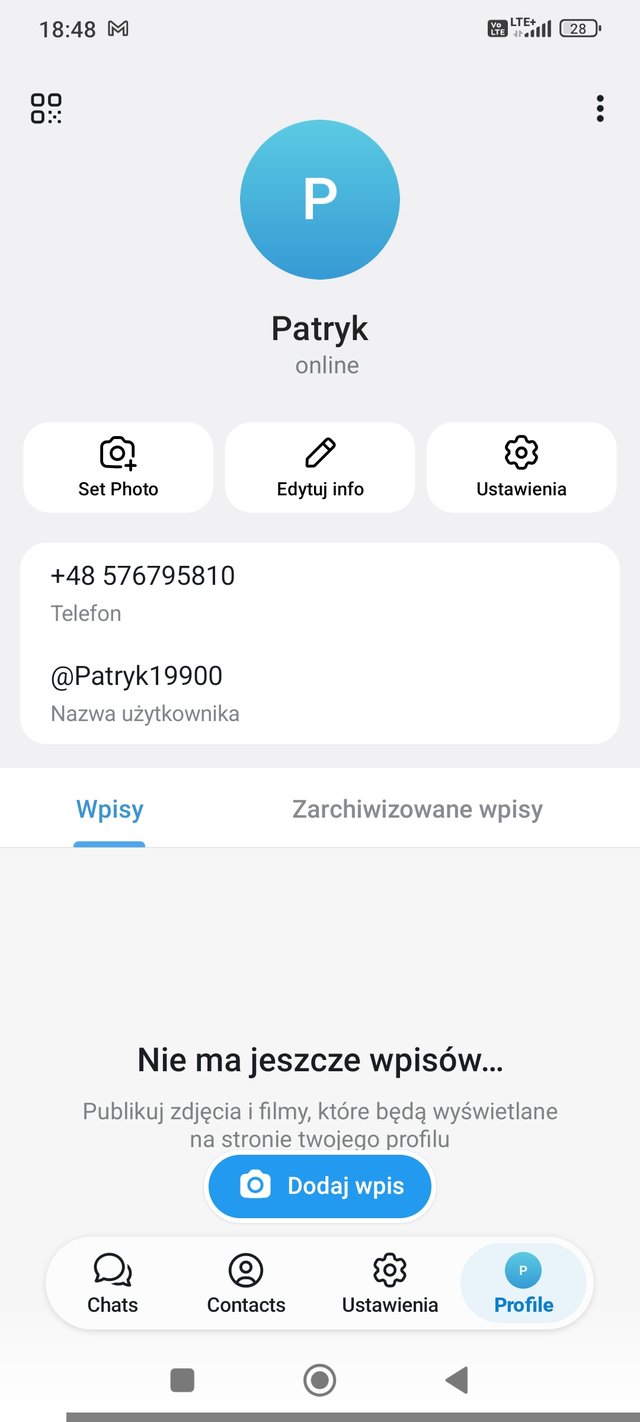Open Contacts in bottom navigation
Image resolution: width=640 pixels, height=1422 pixels.
click(246, 1284)
